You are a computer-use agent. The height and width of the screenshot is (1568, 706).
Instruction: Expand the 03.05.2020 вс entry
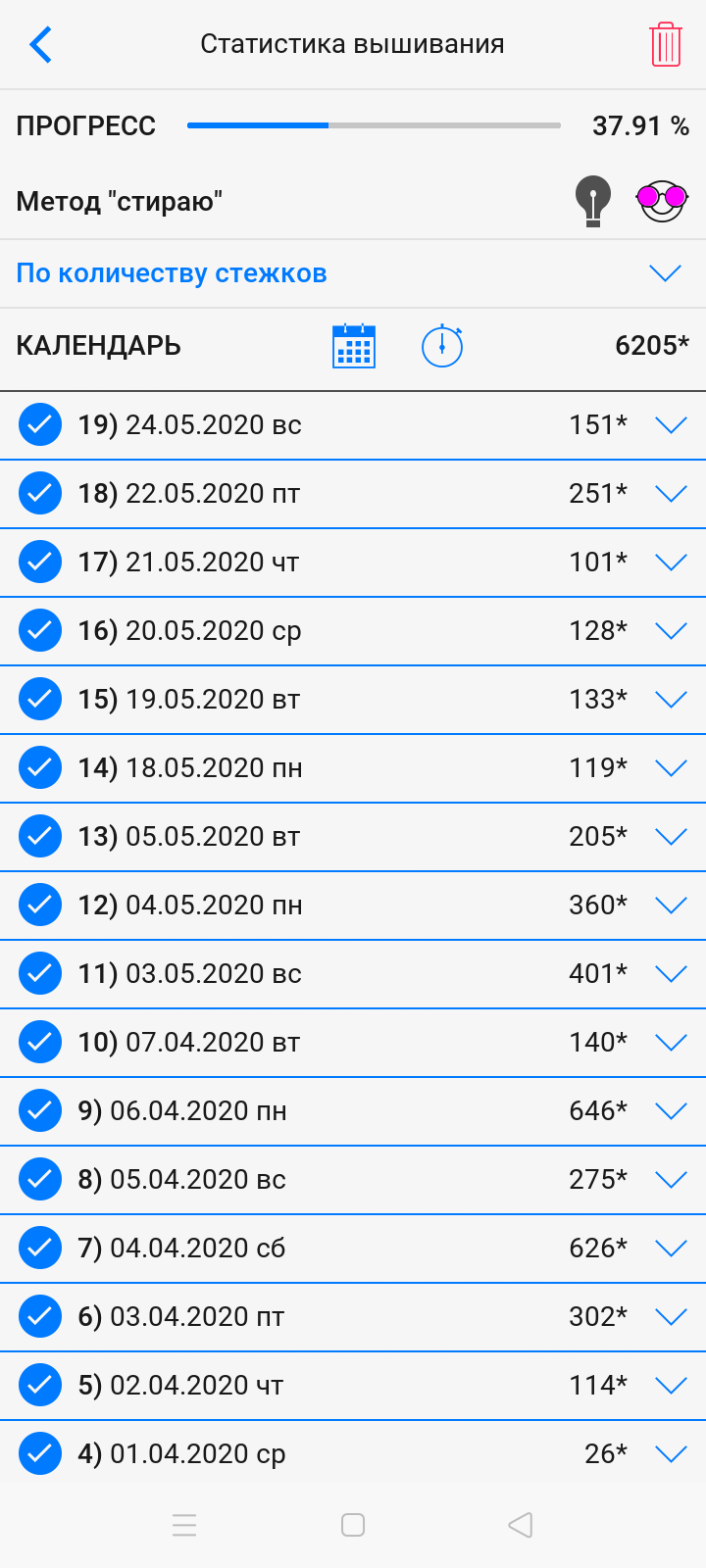(x=671, y=974)
